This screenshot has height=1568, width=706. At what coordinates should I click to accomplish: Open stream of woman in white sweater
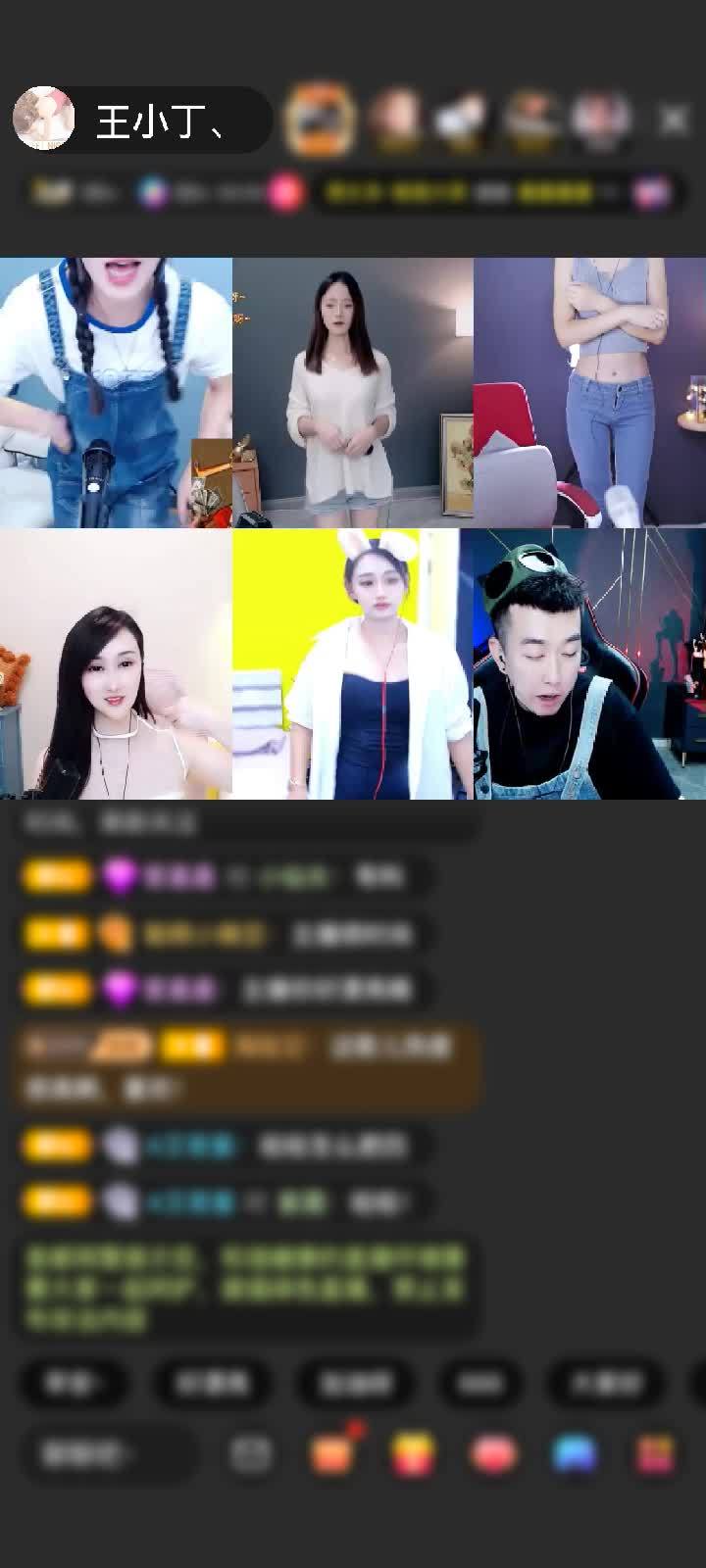[x=353, y=392]
